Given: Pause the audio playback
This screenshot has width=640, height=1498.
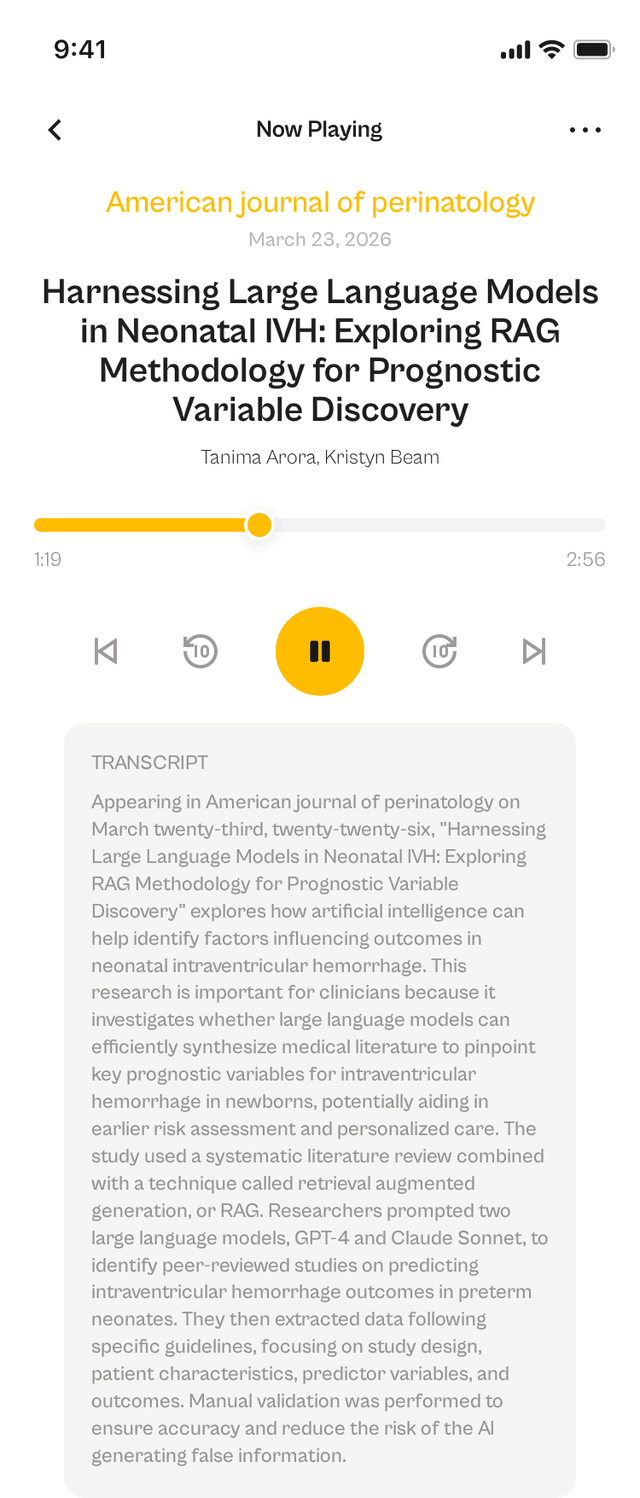Looking at the screenshot, I should tap(320, 651).
